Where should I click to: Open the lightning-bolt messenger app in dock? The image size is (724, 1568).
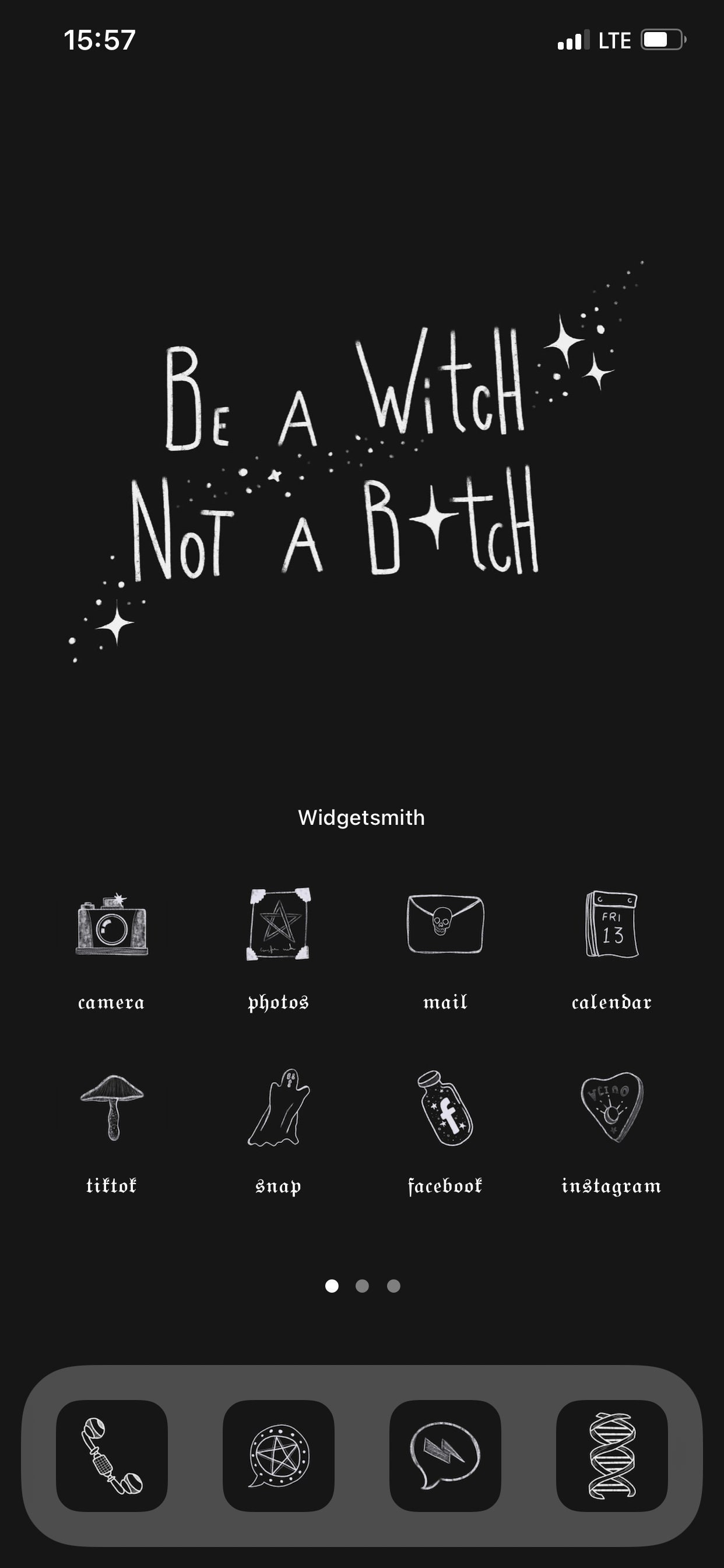tap(445, 1456)
